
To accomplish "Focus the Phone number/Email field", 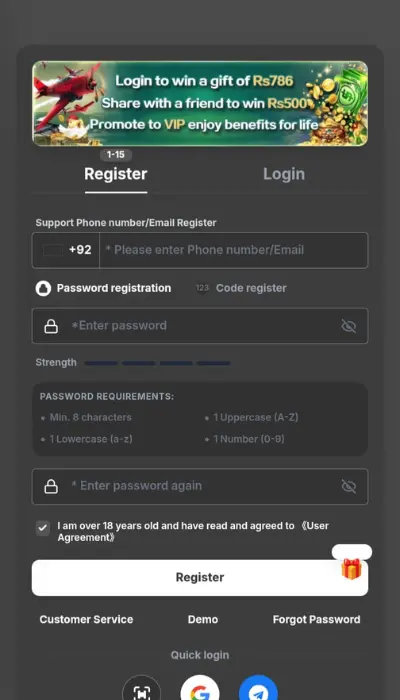I will click(233, 250).
